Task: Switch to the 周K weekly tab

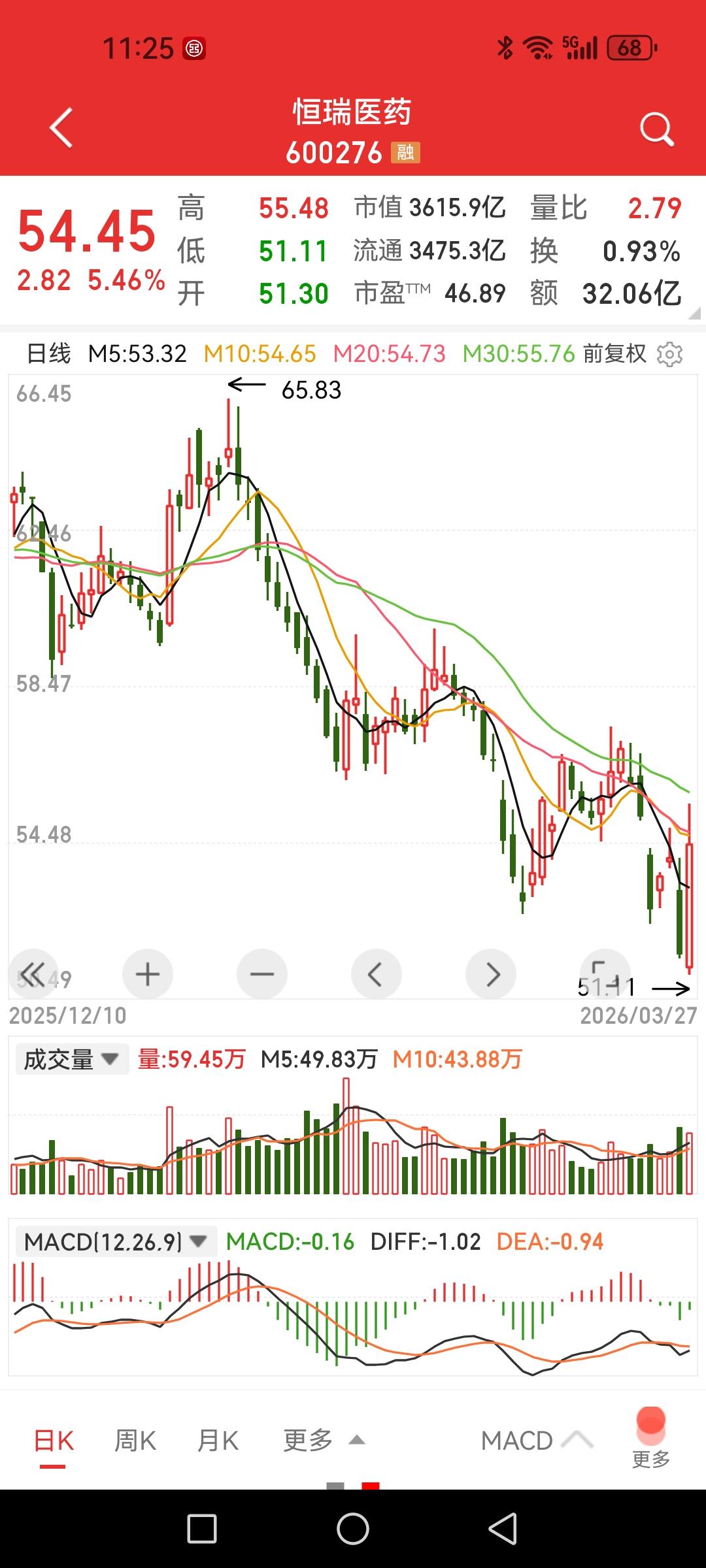Action: pos(134,1440)
